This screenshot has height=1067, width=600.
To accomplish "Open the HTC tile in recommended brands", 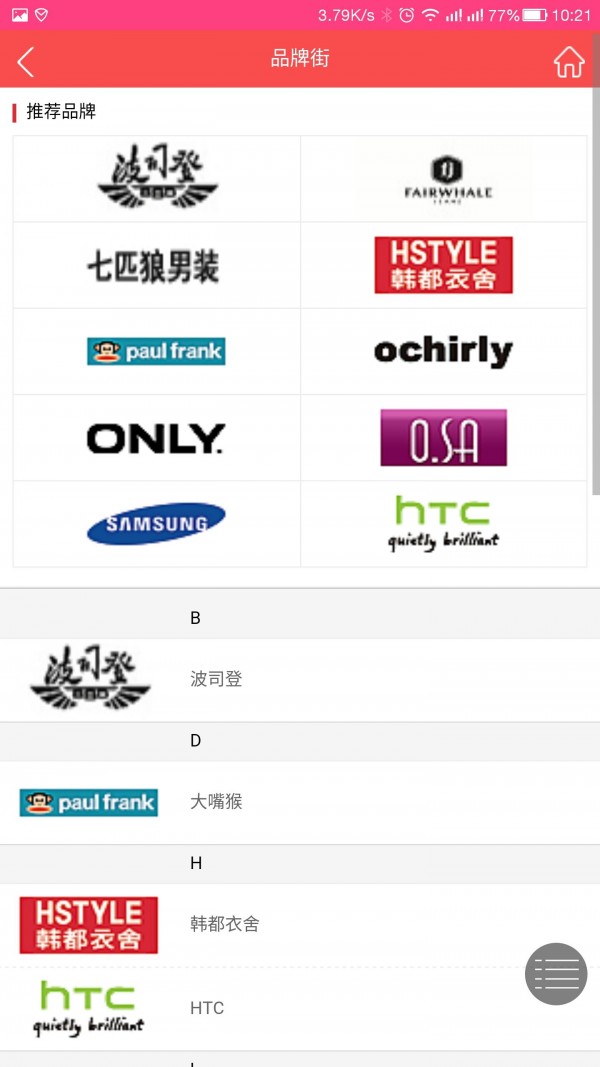I will coord(443,524).
